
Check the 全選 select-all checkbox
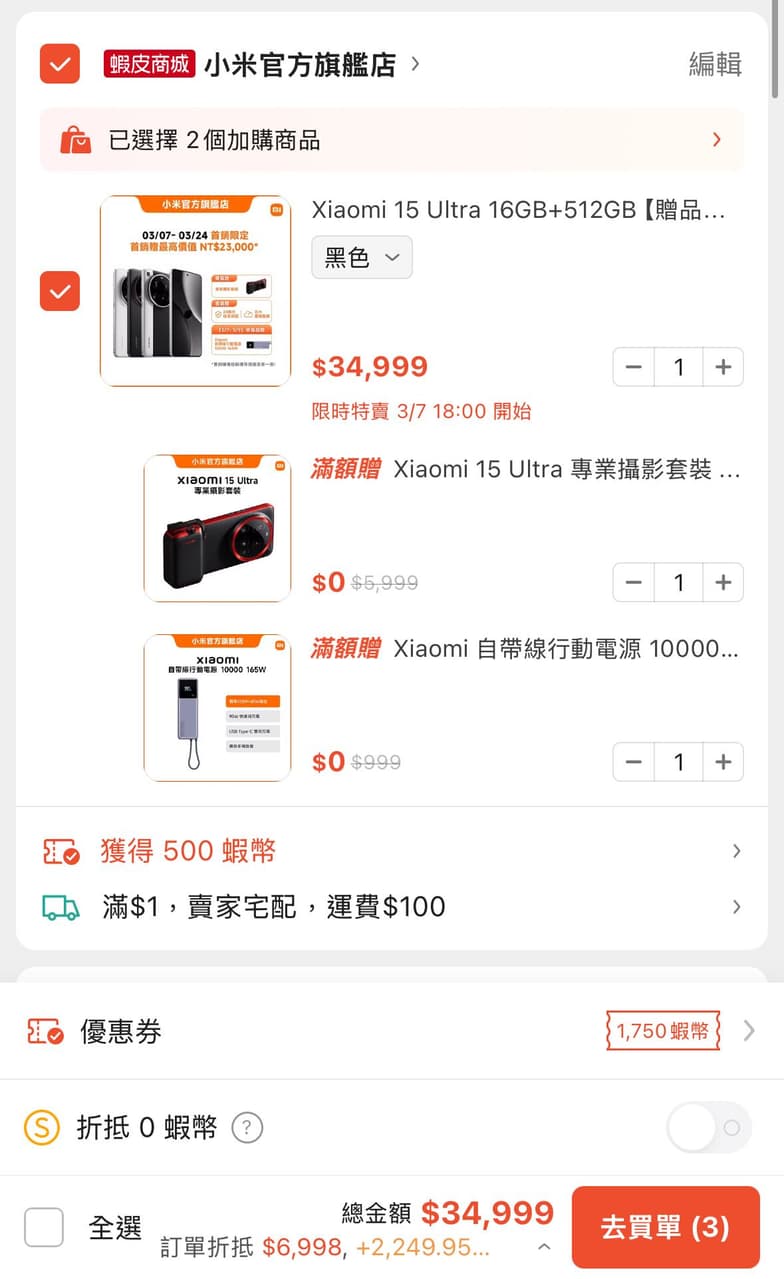44,1227
